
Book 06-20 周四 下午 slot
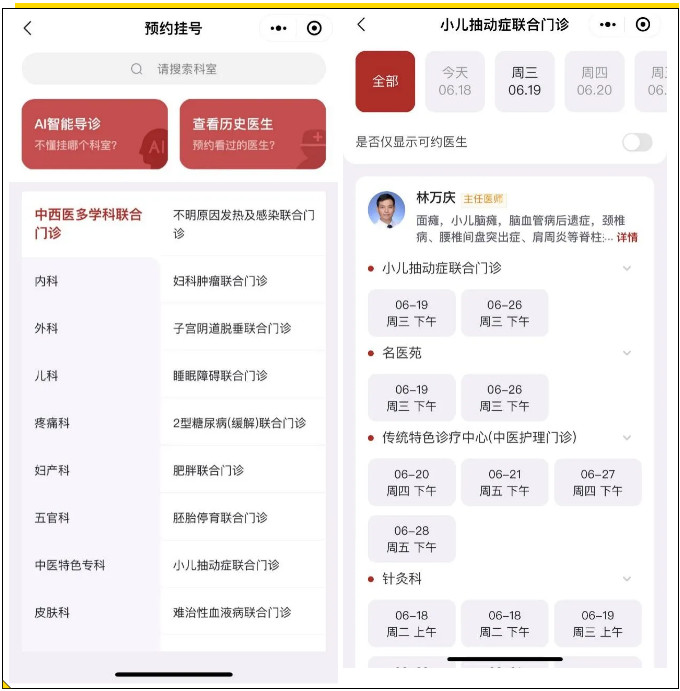point(412,482)
